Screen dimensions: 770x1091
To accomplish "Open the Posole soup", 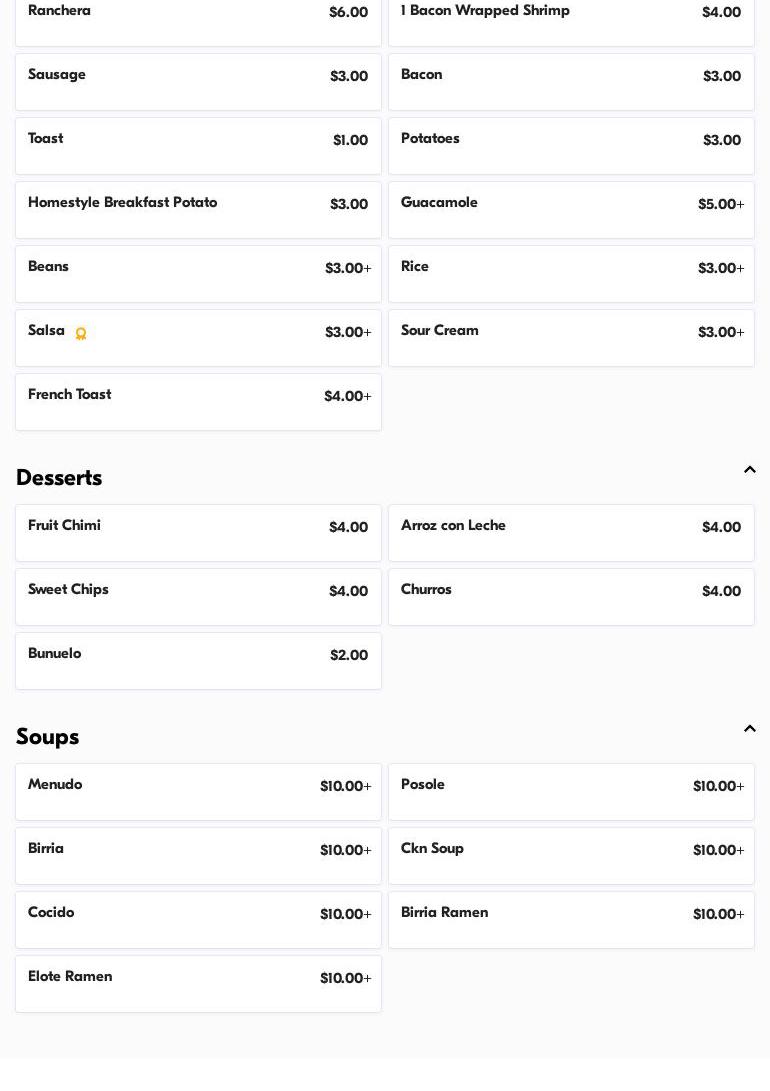I will (x=571, y=792).
